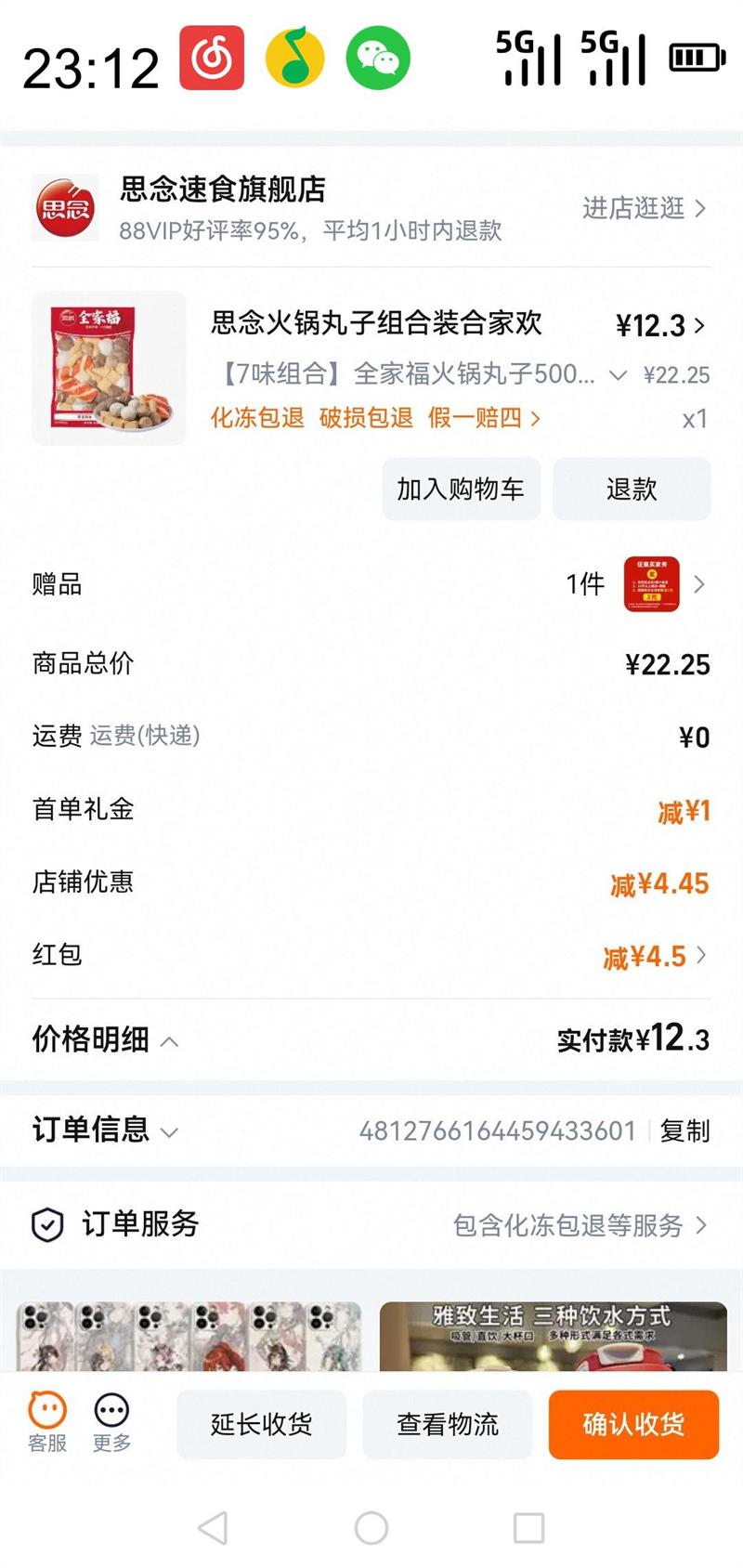Check logistics via 查看物流 button
This screenshot has width=743, height=1568.
coord(449,1425)
